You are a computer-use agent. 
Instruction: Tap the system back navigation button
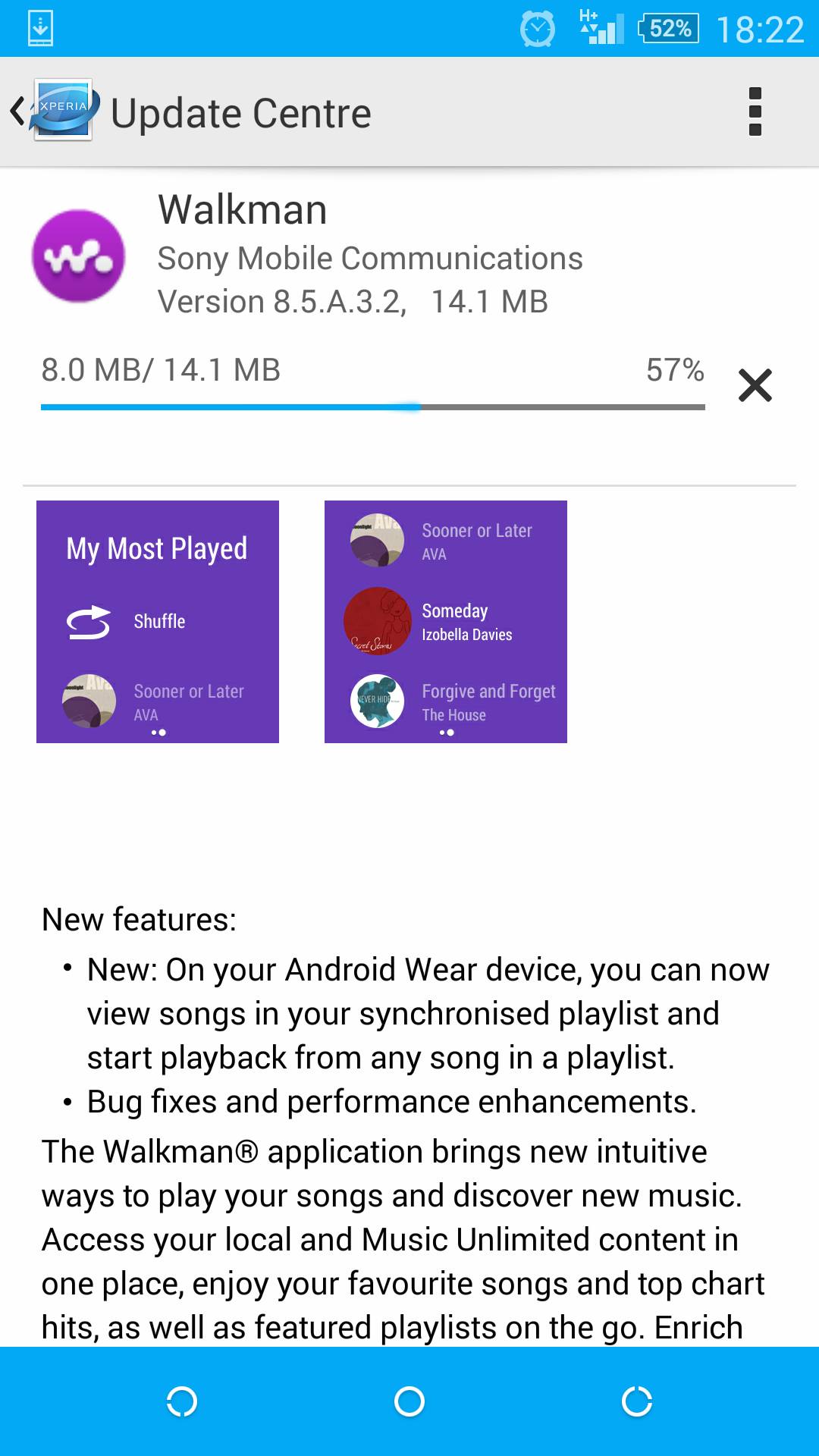[182, 1401]
